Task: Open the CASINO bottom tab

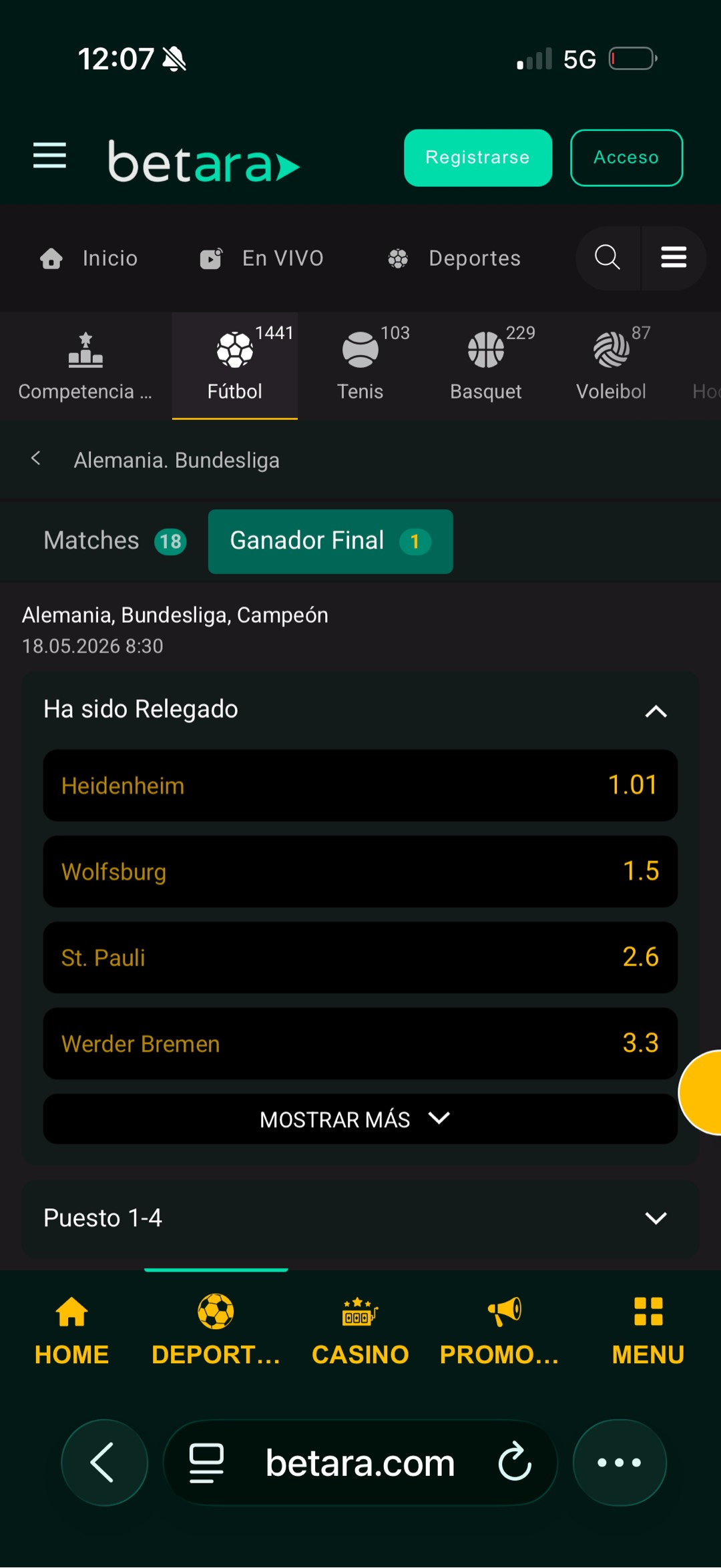Action: coord(360,1328)
